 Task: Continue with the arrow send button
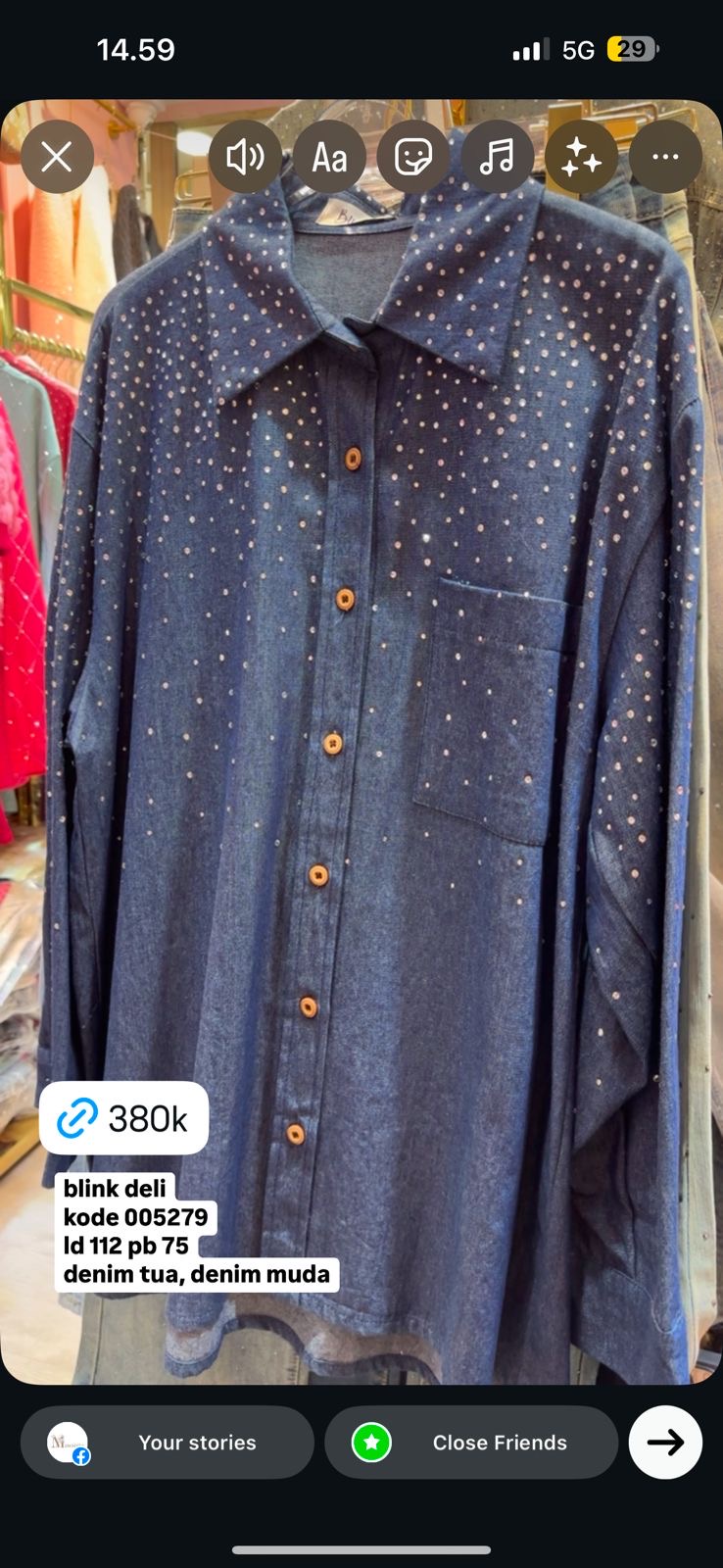pos(665,1443)
